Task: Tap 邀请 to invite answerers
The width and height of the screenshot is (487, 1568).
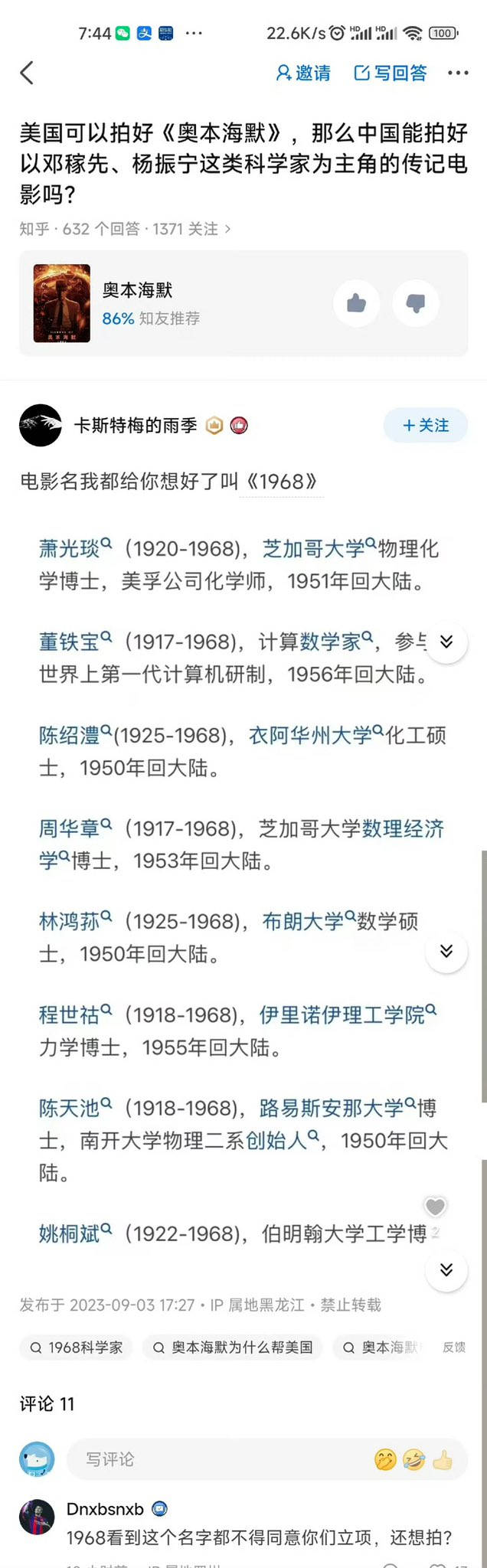Action: click(x=303, y=73)
